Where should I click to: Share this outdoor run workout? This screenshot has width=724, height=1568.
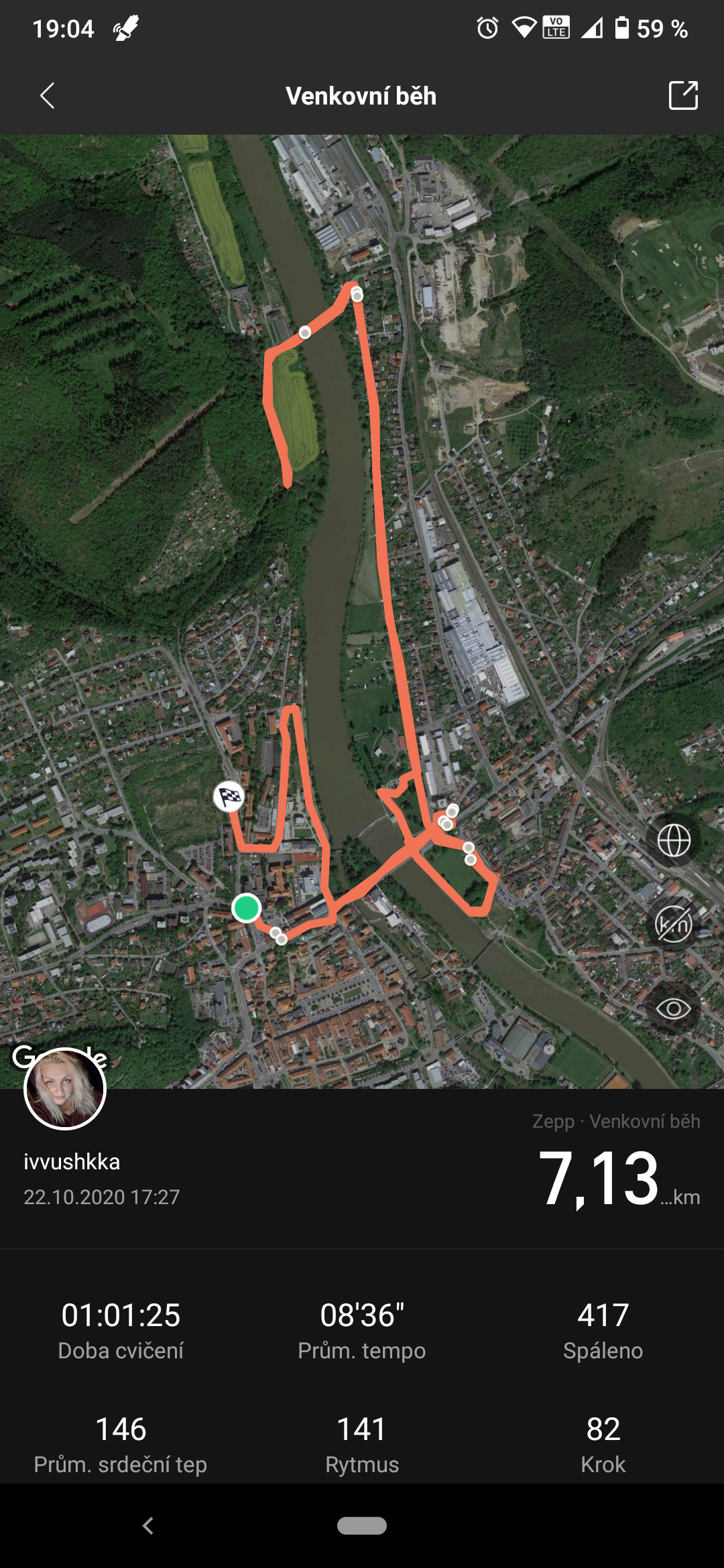tap(683, 95)
